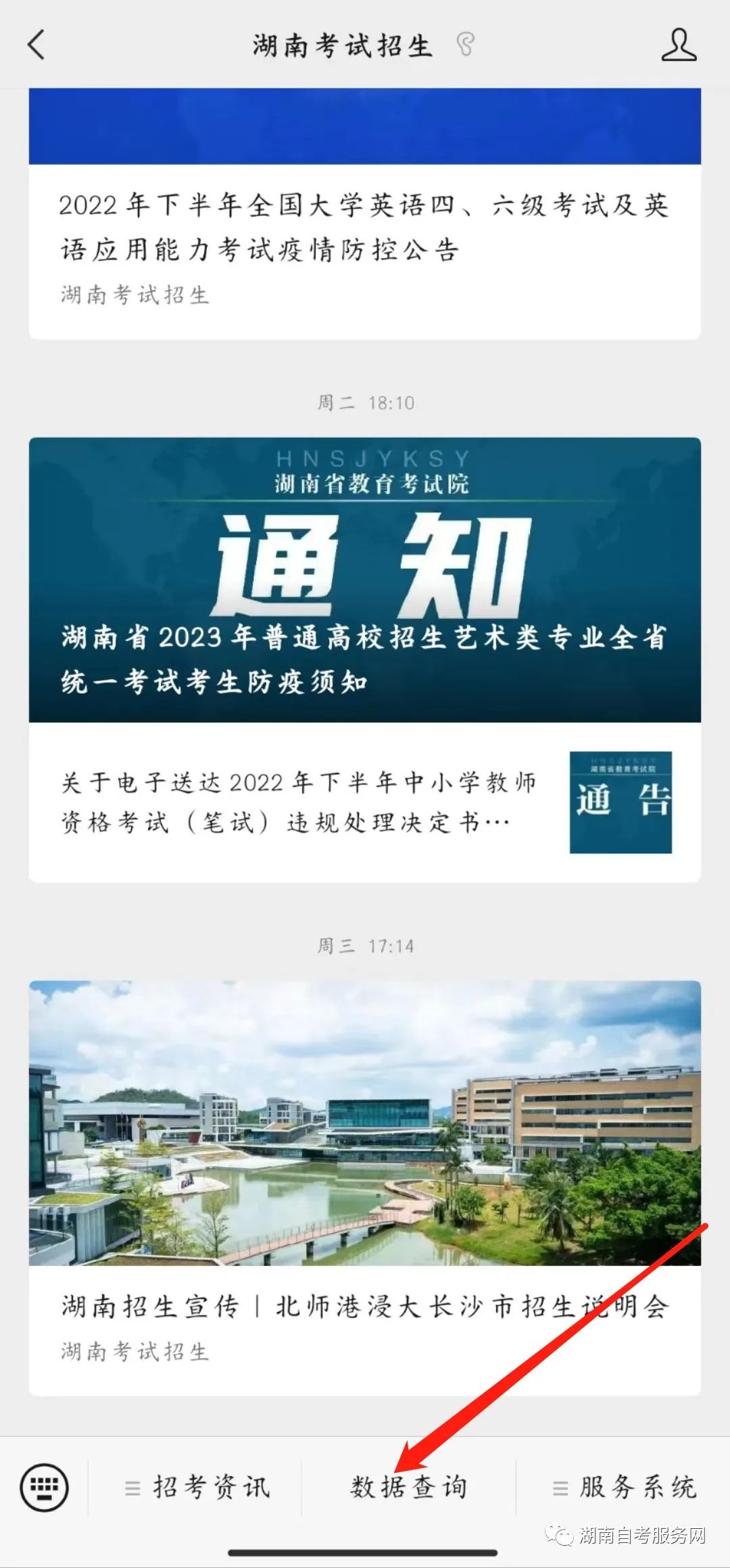
Task: Open account profile via person icon
Action: [x=679, y=45]
